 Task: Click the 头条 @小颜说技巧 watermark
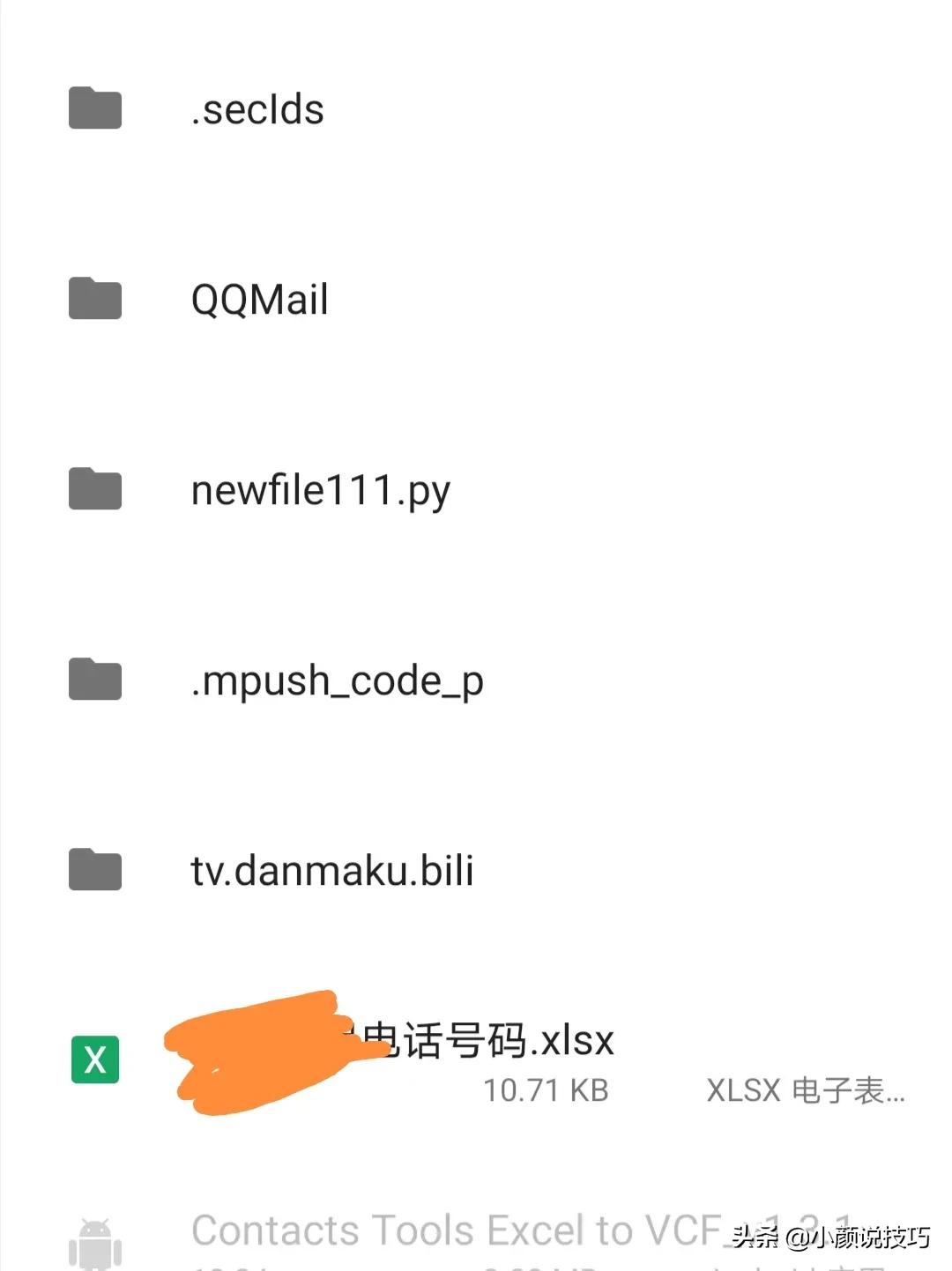pos(829,1238)
